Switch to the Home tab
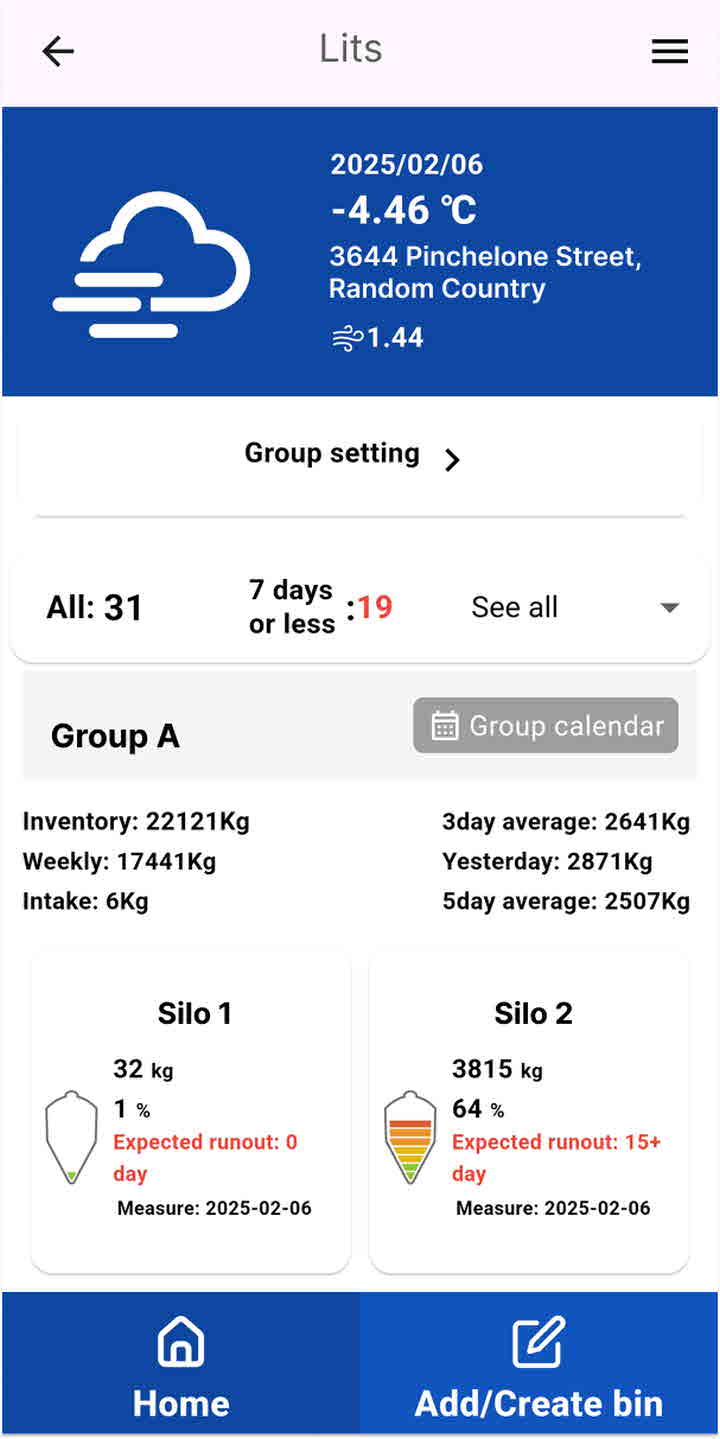Viewport: 720px width, 1439px height. (181, 1364)
